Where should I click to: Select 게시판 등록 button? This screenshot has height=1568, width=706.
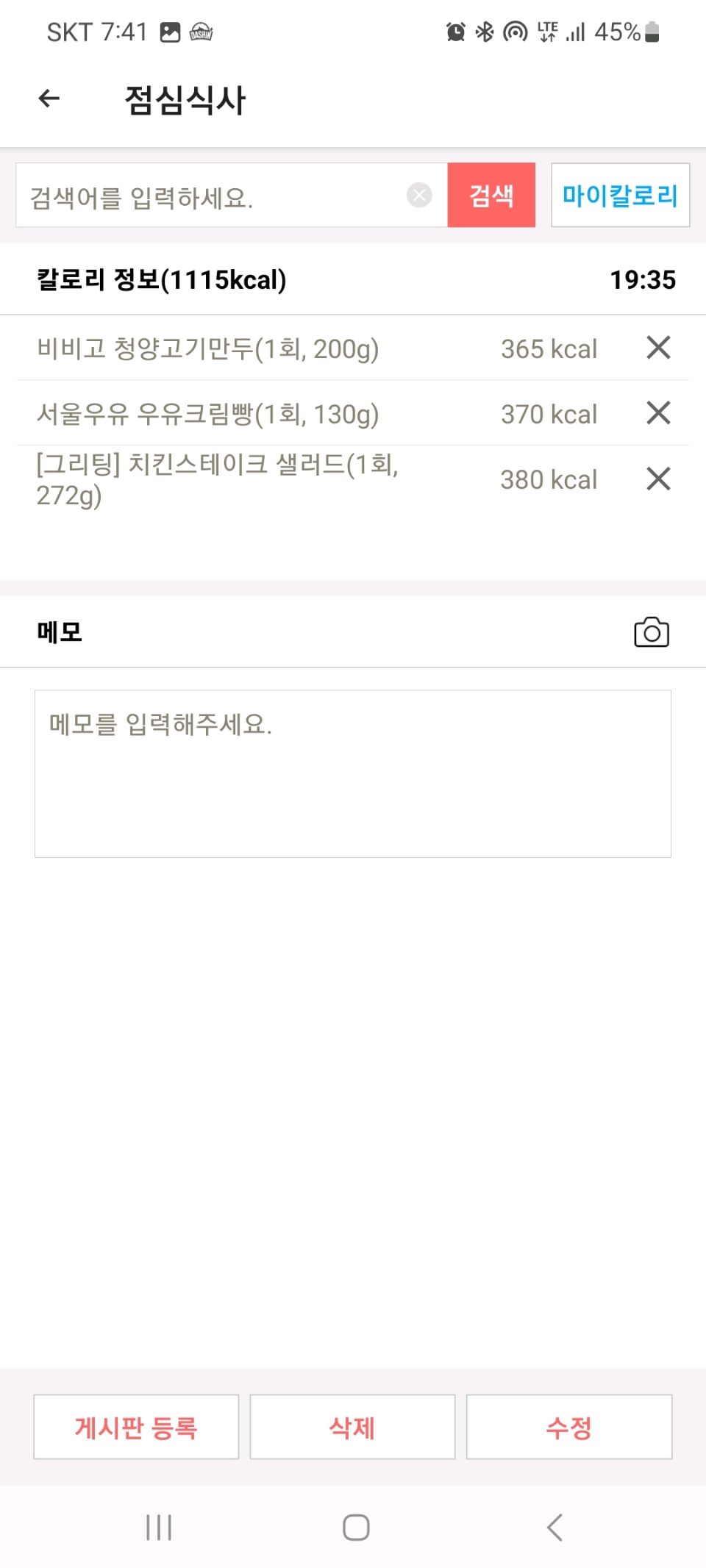point(136,1427)
